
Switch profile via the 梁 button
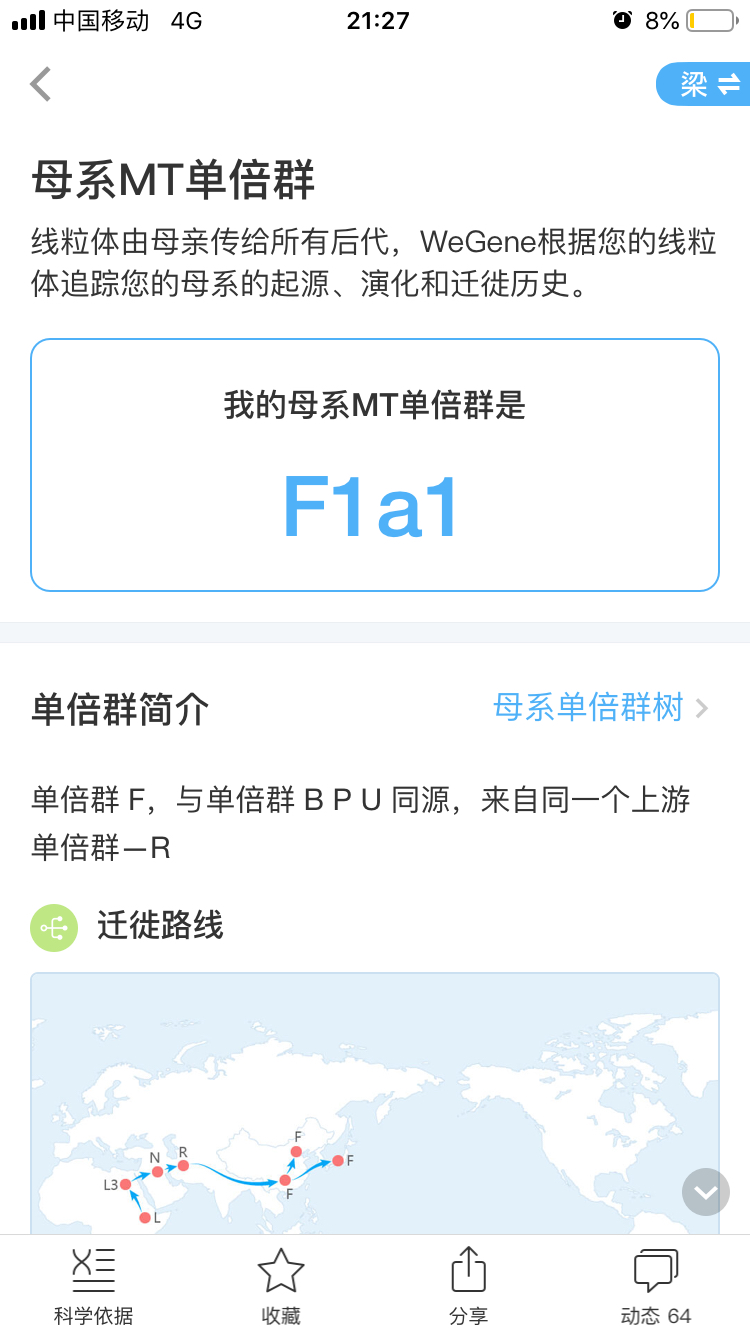click(704, 85)
